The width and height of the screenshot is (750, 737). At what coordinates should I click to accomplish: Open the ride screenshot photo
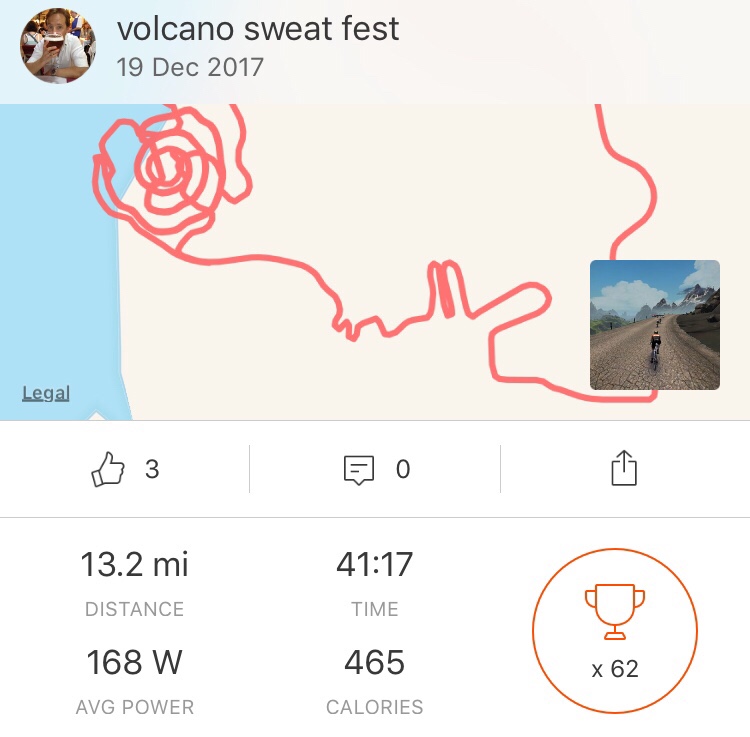[654, 325]
